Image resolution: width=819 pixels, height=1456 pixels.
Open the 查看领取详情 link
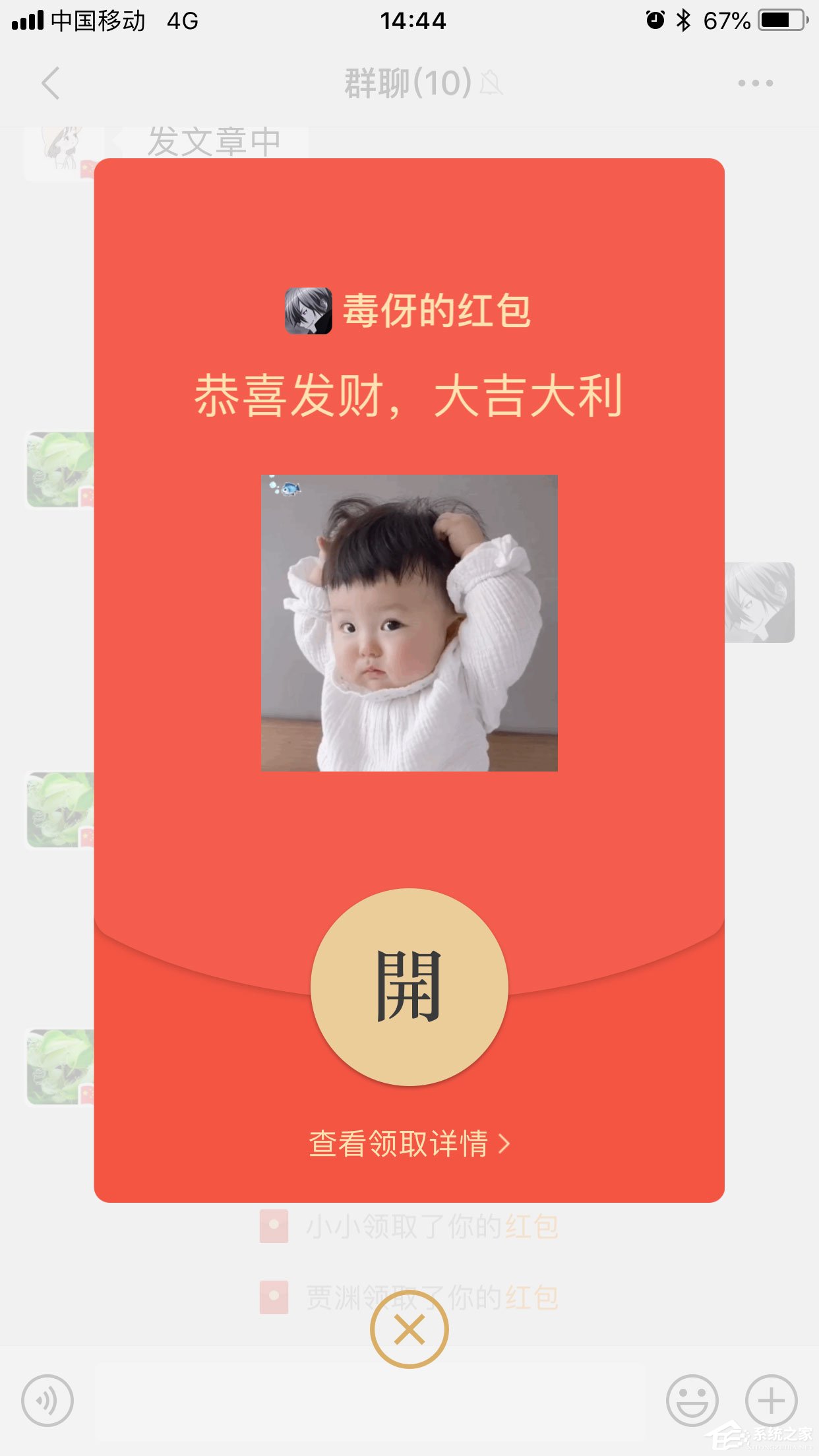(409, 1143)
